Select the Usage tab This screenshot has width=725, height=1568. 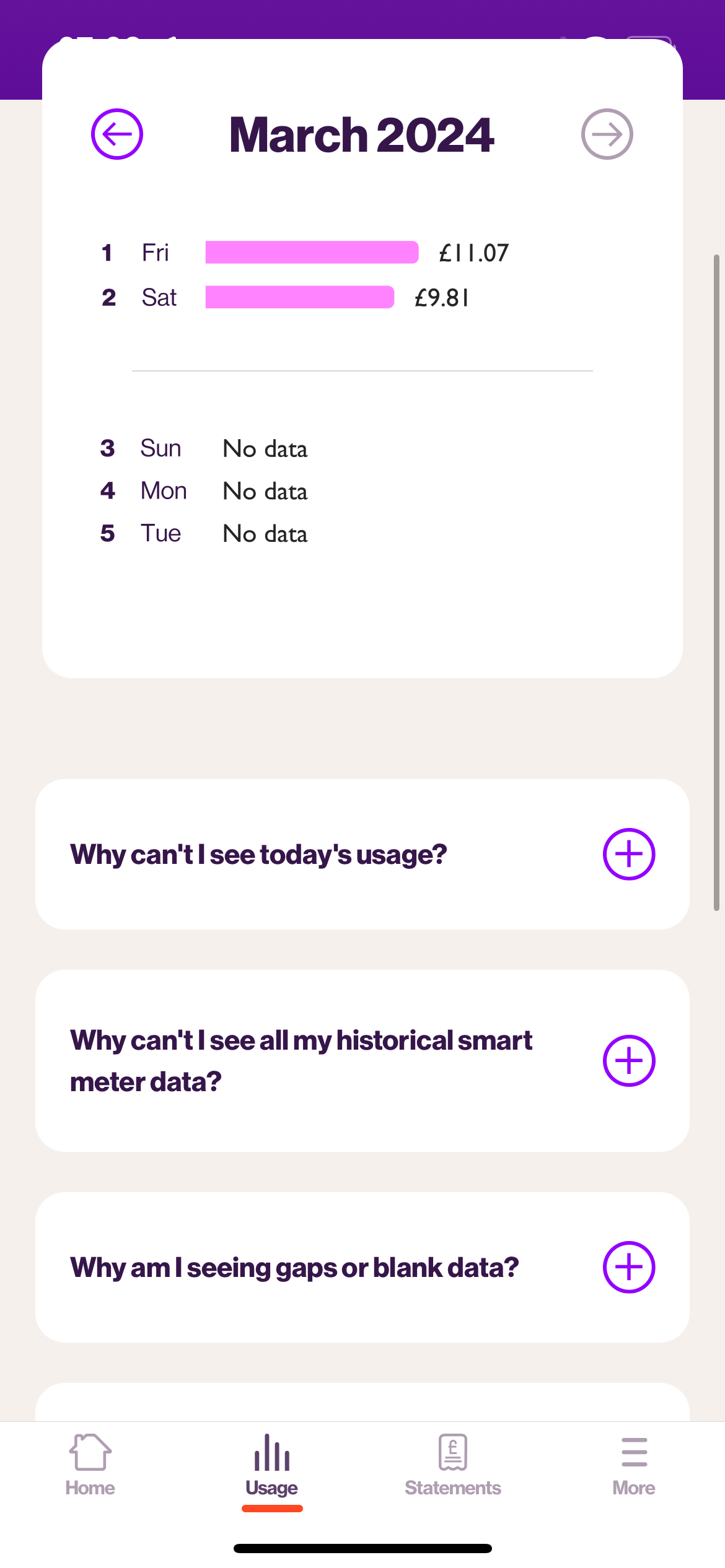(x=272, y=1466)
